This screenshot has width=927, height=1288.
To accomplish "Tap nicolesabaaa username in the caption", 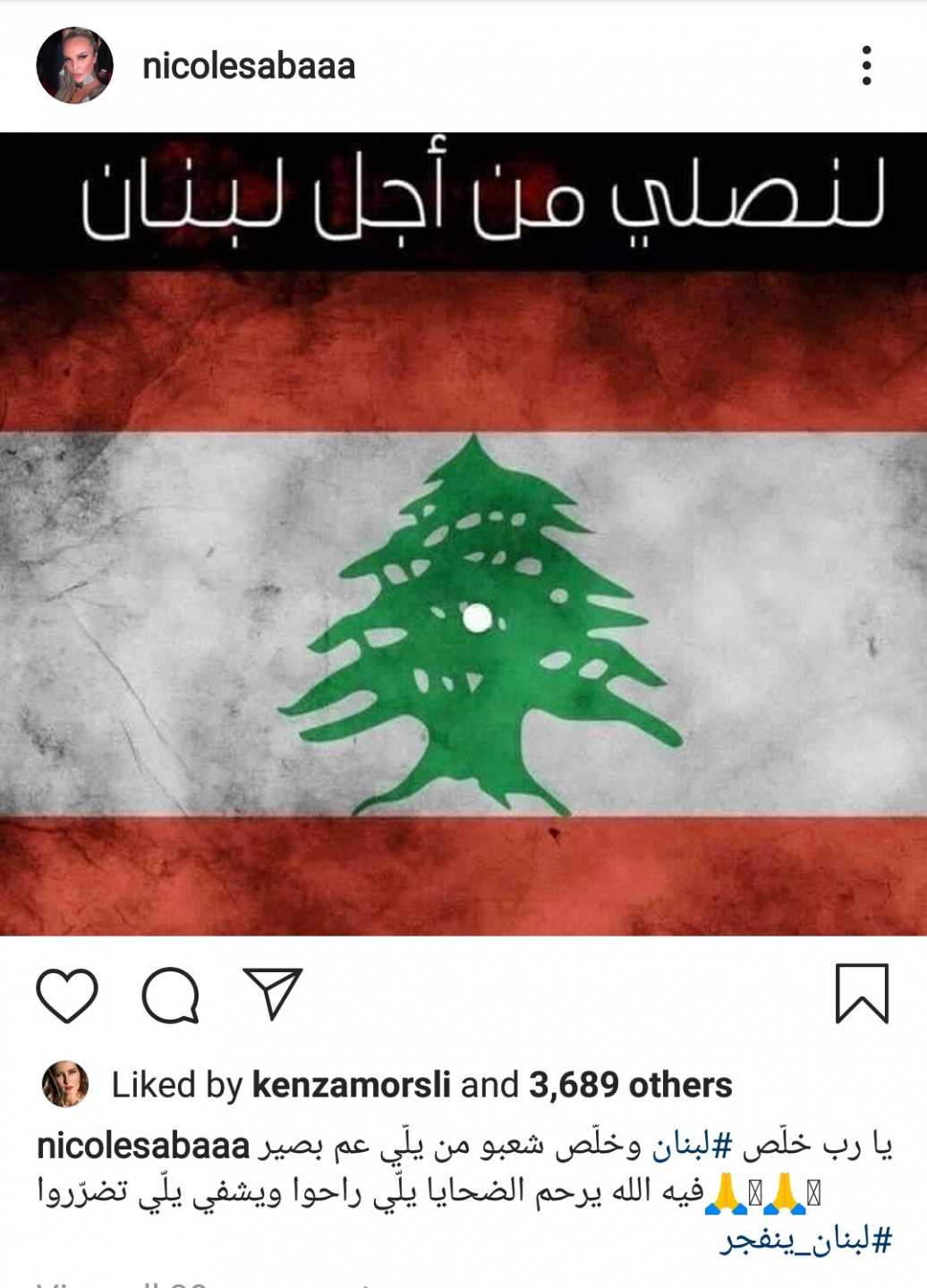I will click(x=143, y=1146).
